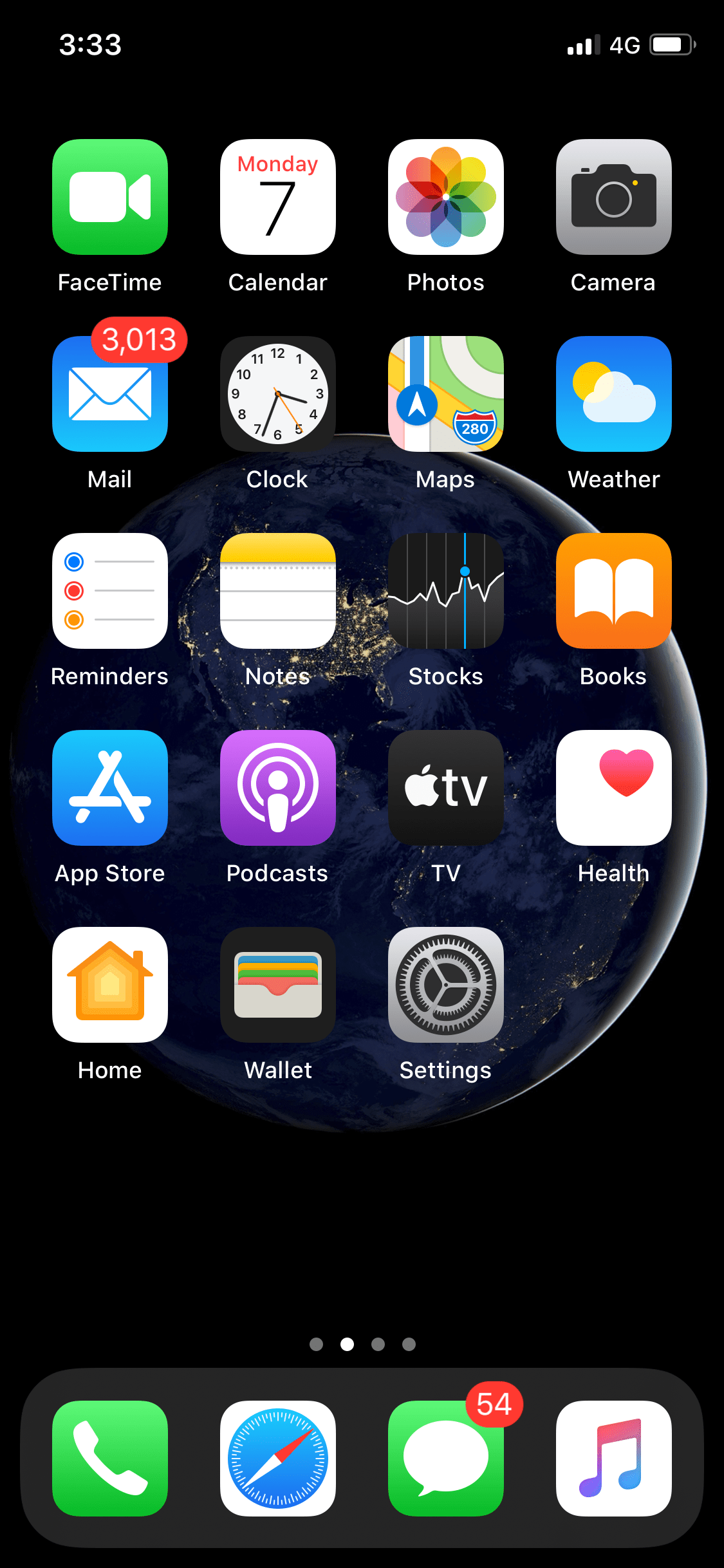
Task: View the Stocks app
Action: pos(446,591)
